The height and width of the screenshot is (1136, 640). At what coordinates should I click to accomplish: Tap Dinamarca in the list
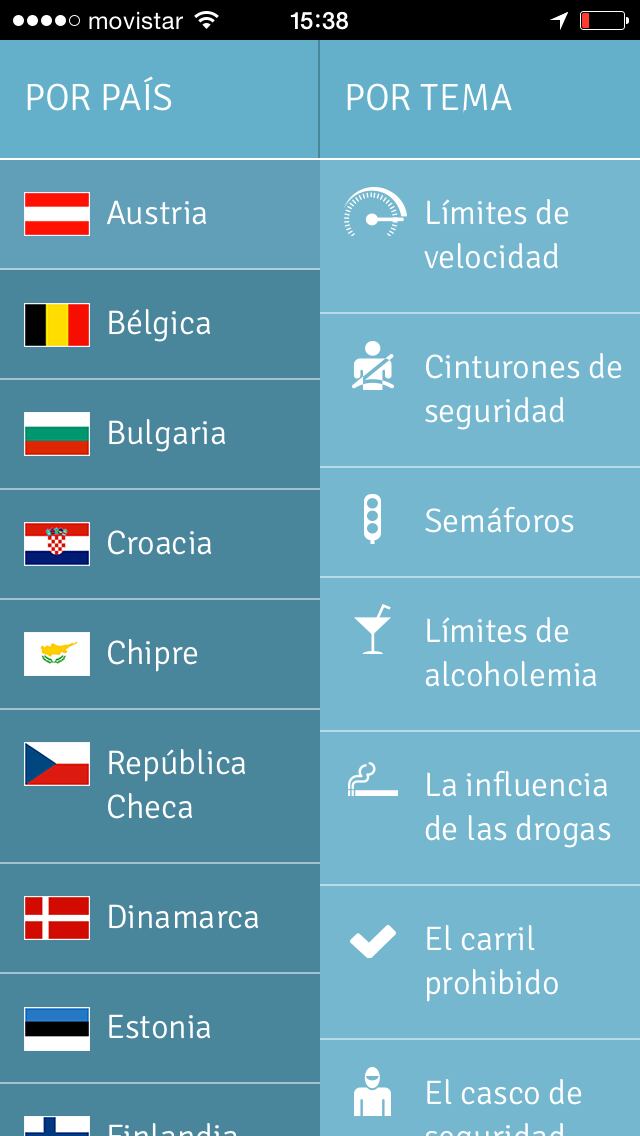pyautogui.click(x=158, y=917)
